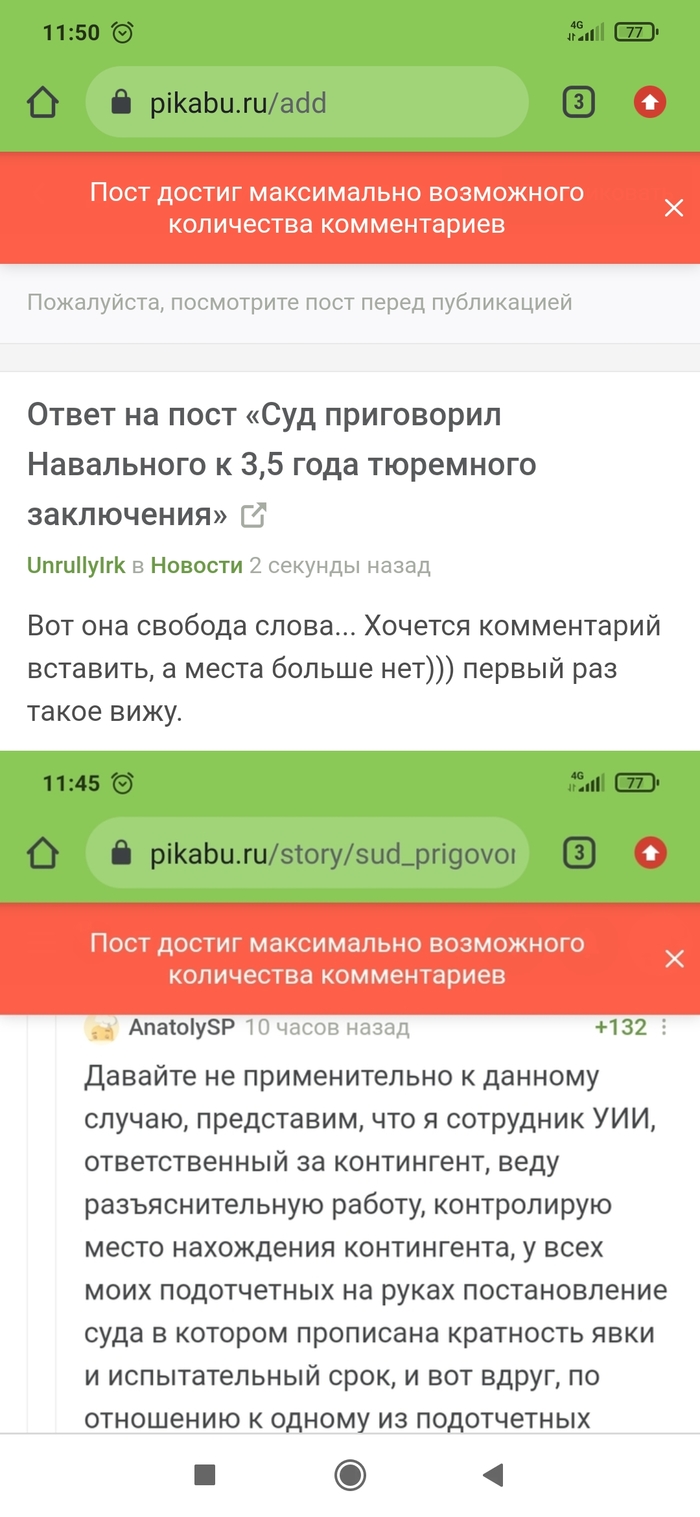The image size is (700, 1517).
Task: Open the post title about Навального
Action: [280, 464]
